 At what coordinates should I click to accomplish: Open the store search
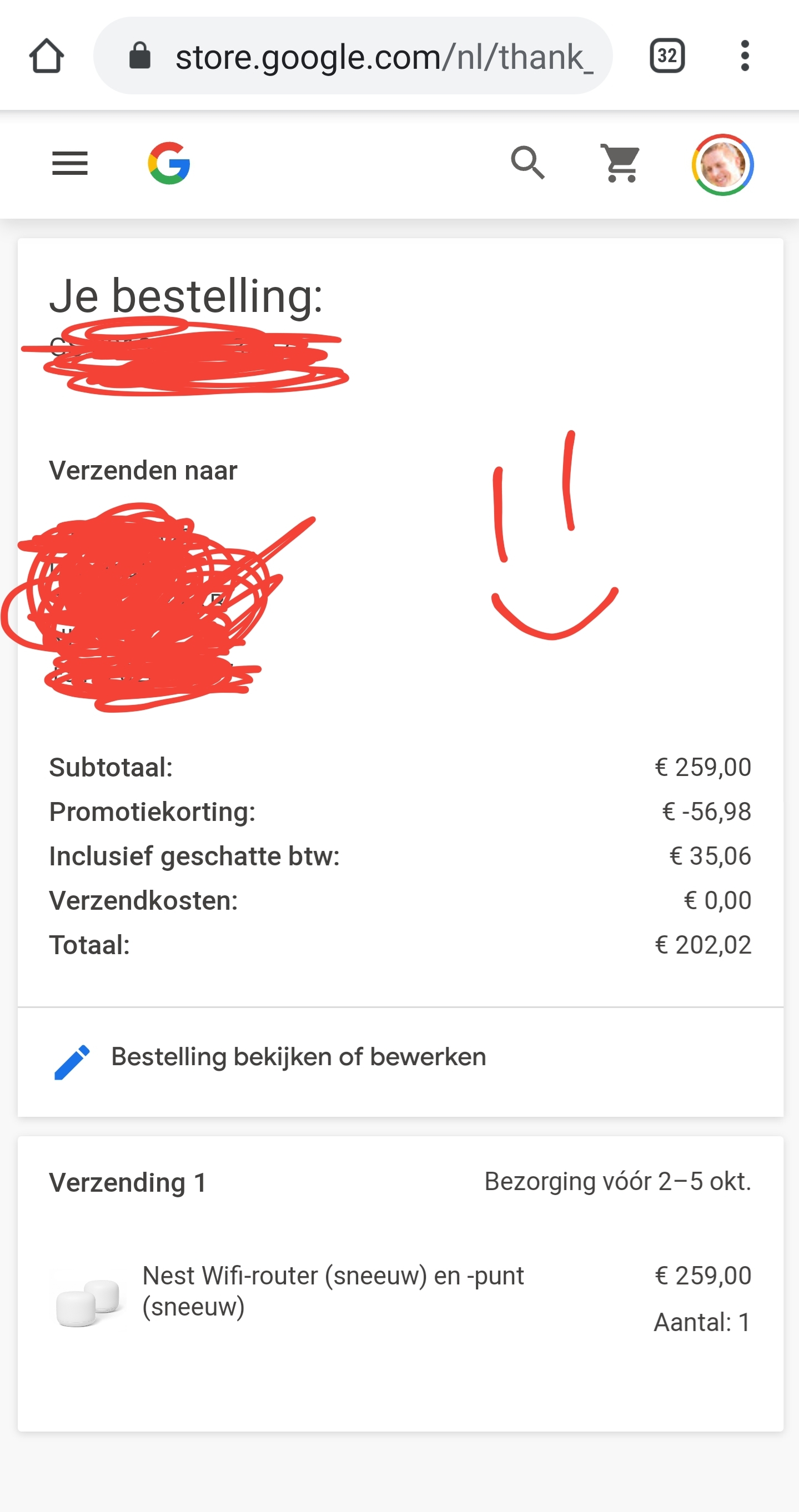point(527,163)
